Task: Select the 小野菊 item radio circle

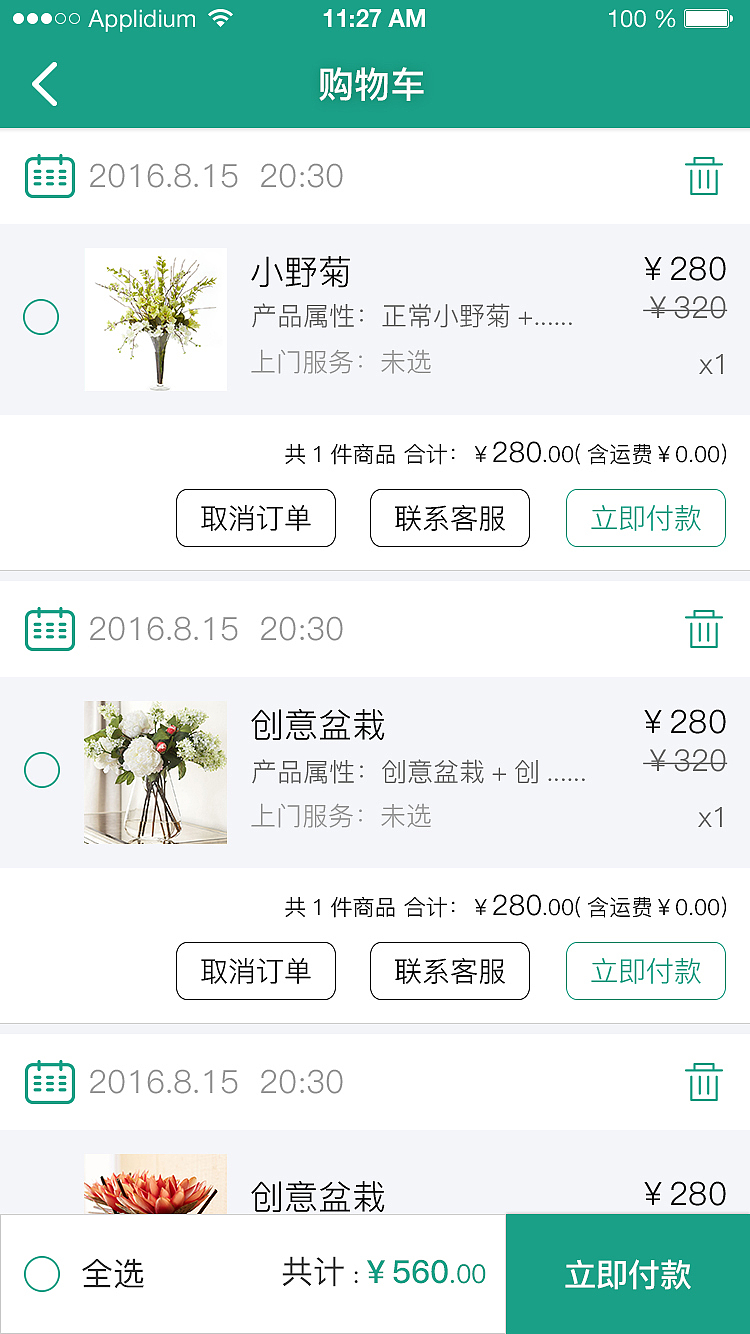Action: (41, 317)
